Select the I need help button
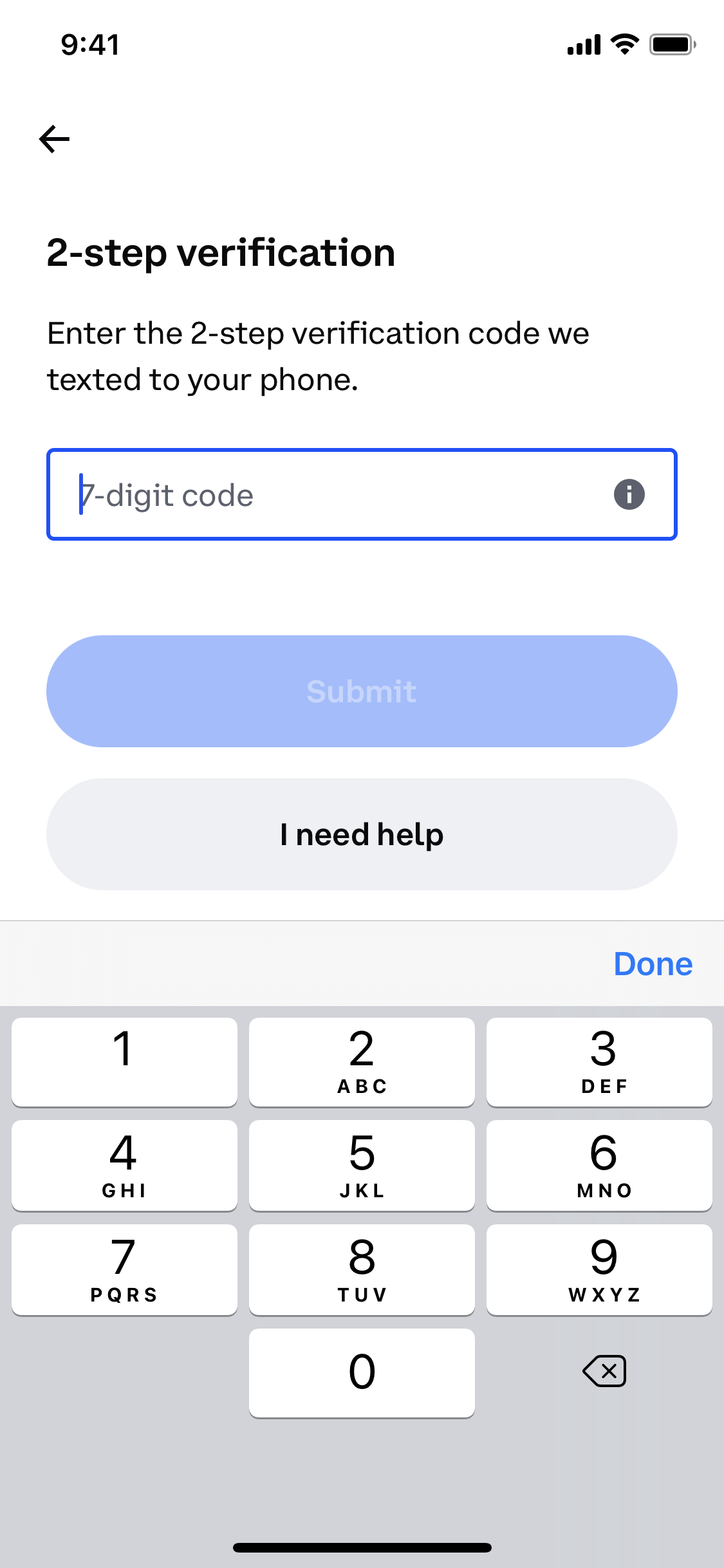The height and width of the screenshot is (1568, 724). pos(362,834)
